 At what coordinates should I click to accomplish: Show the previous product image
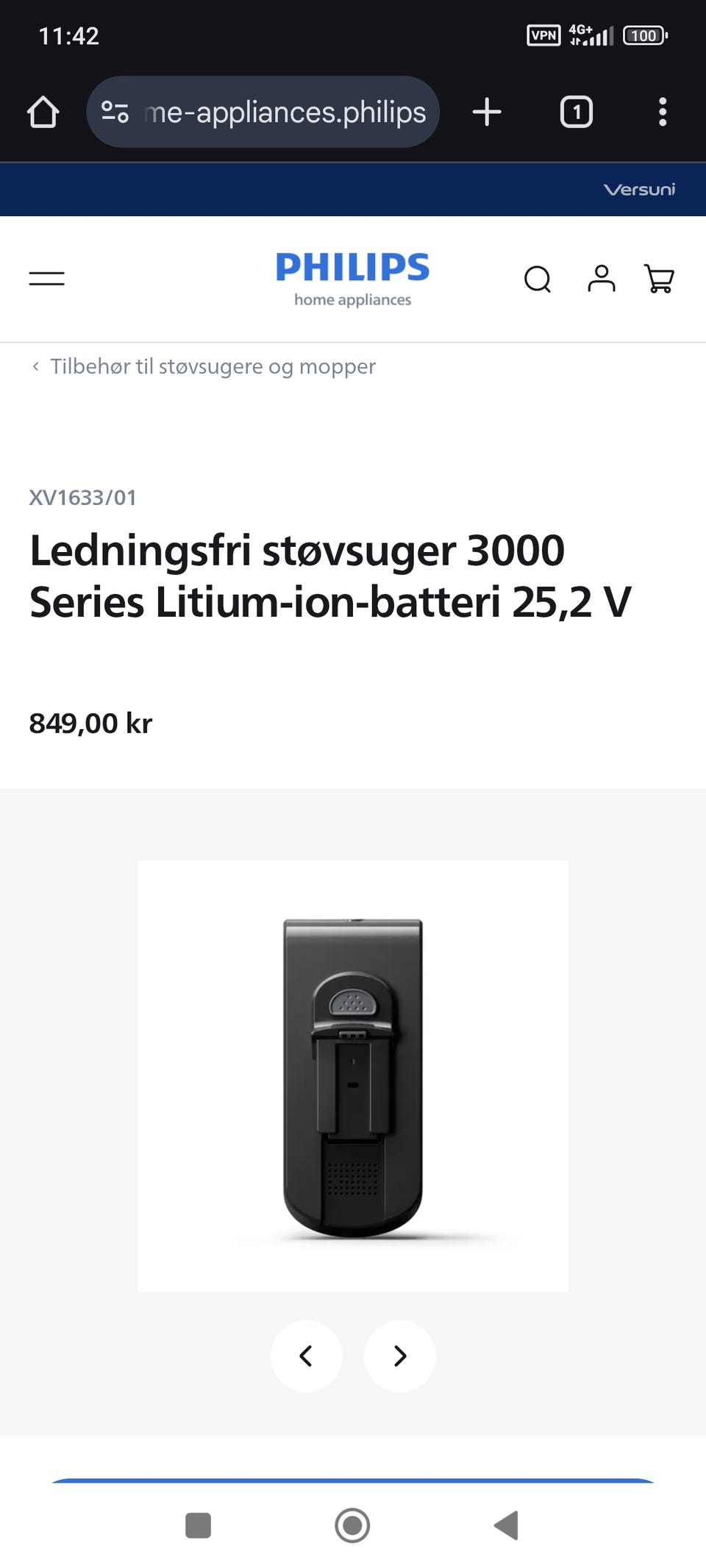point(306,1356)
